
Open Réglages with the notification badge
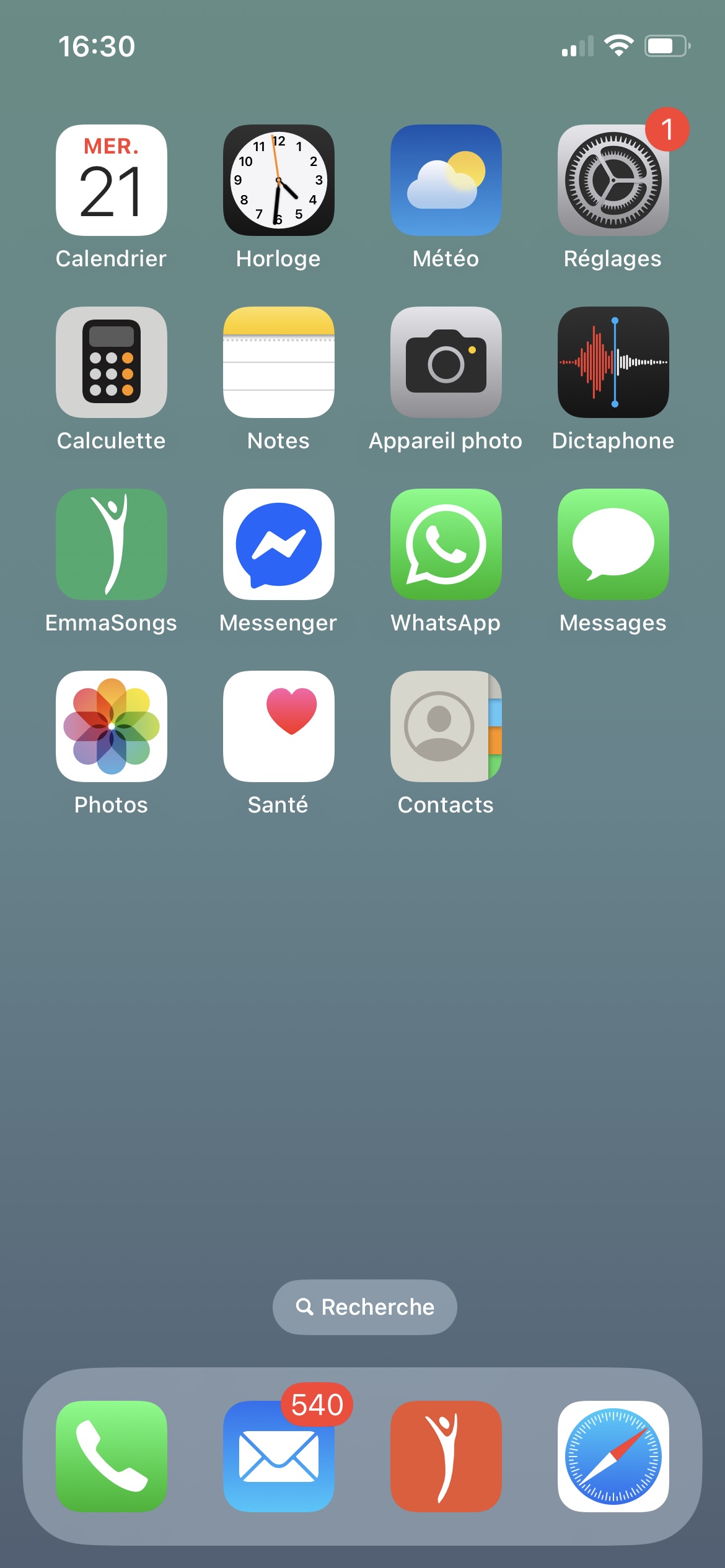tap(613, 180)
